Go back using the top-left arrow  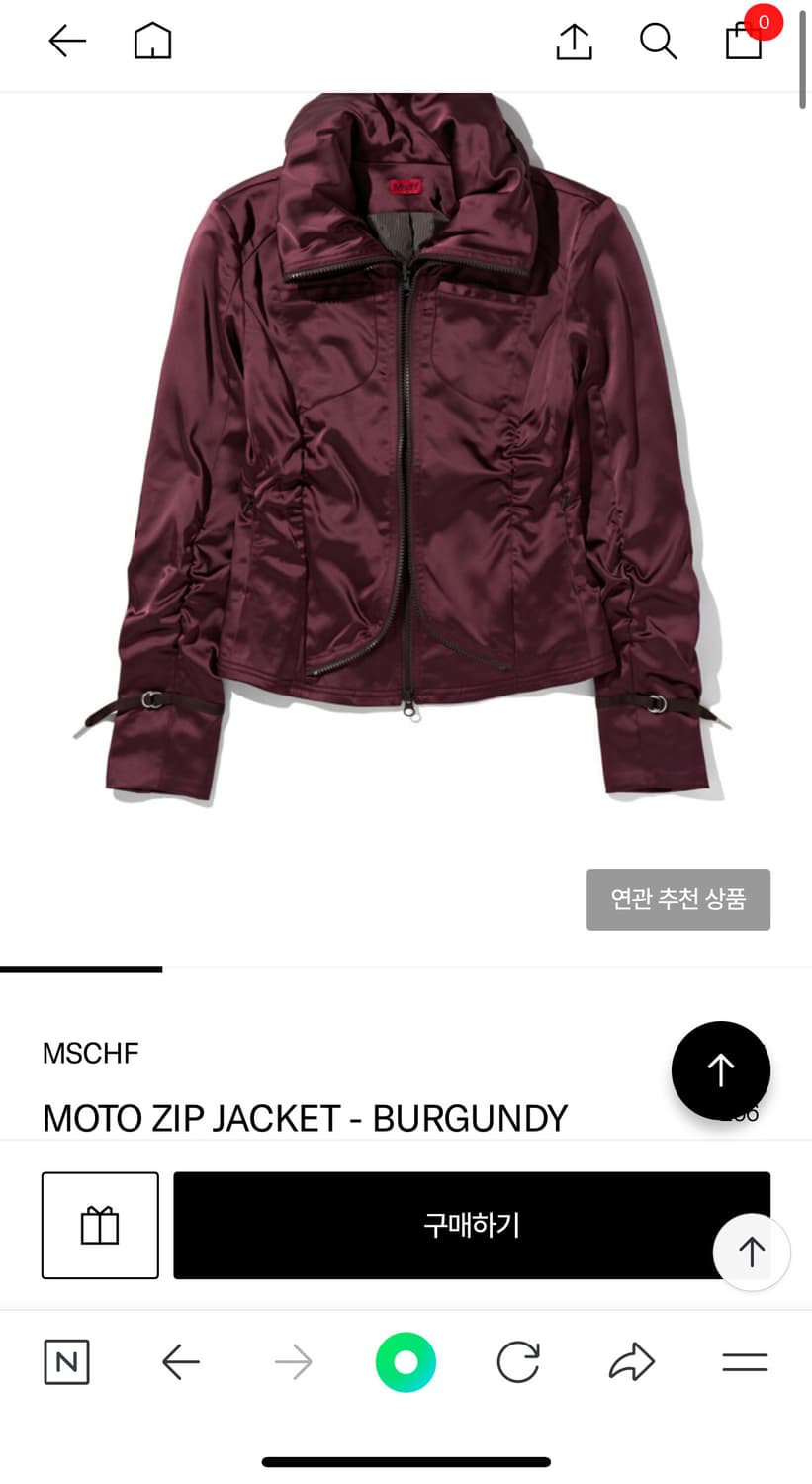tap(65, 42)
